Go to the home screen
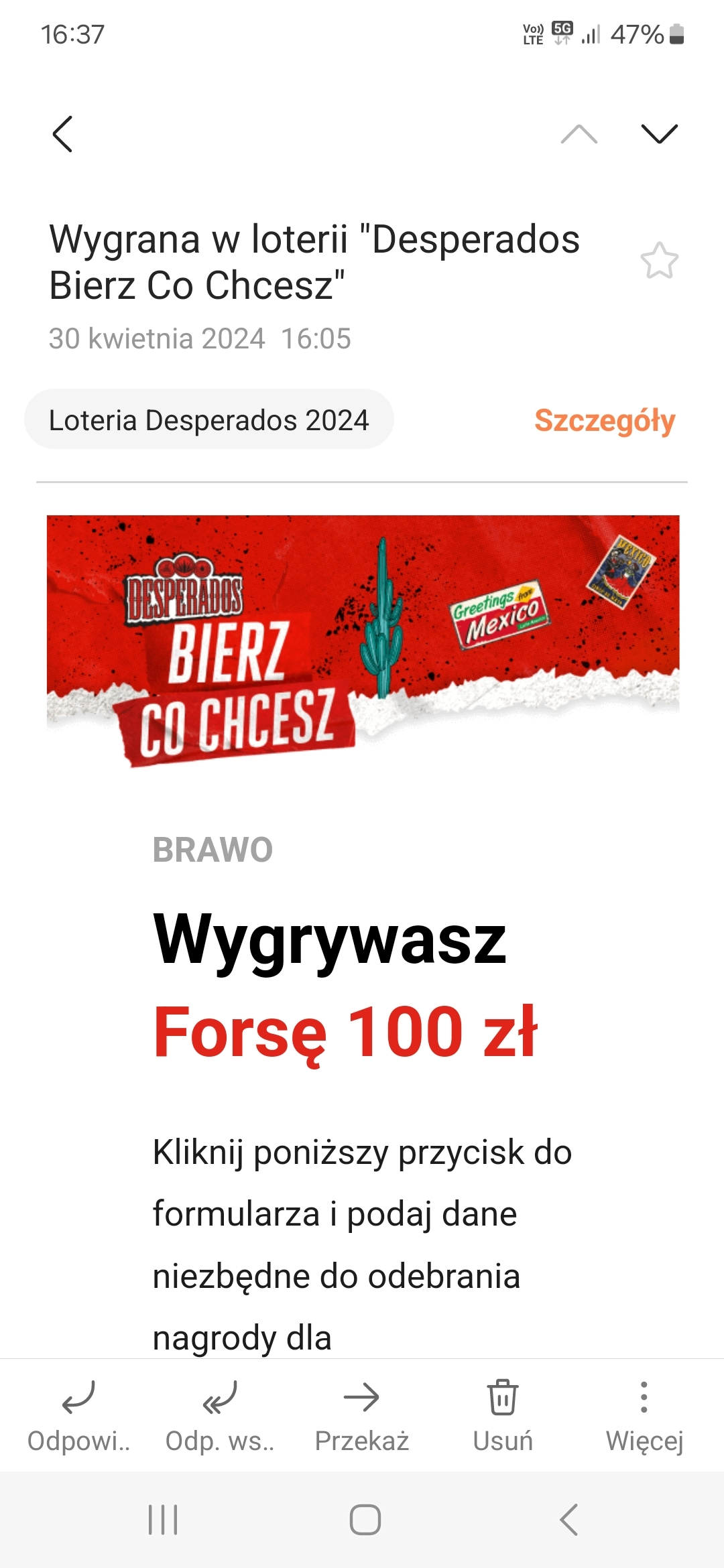 (365, 1520)
